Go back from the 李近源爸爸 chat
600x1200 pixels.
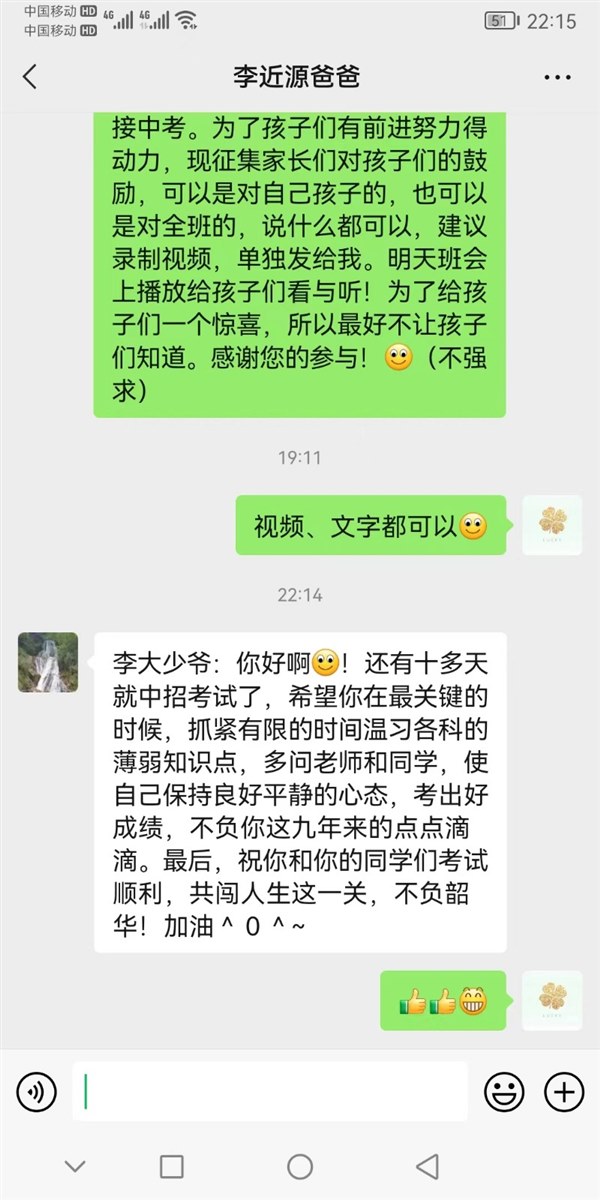[30, 77]
